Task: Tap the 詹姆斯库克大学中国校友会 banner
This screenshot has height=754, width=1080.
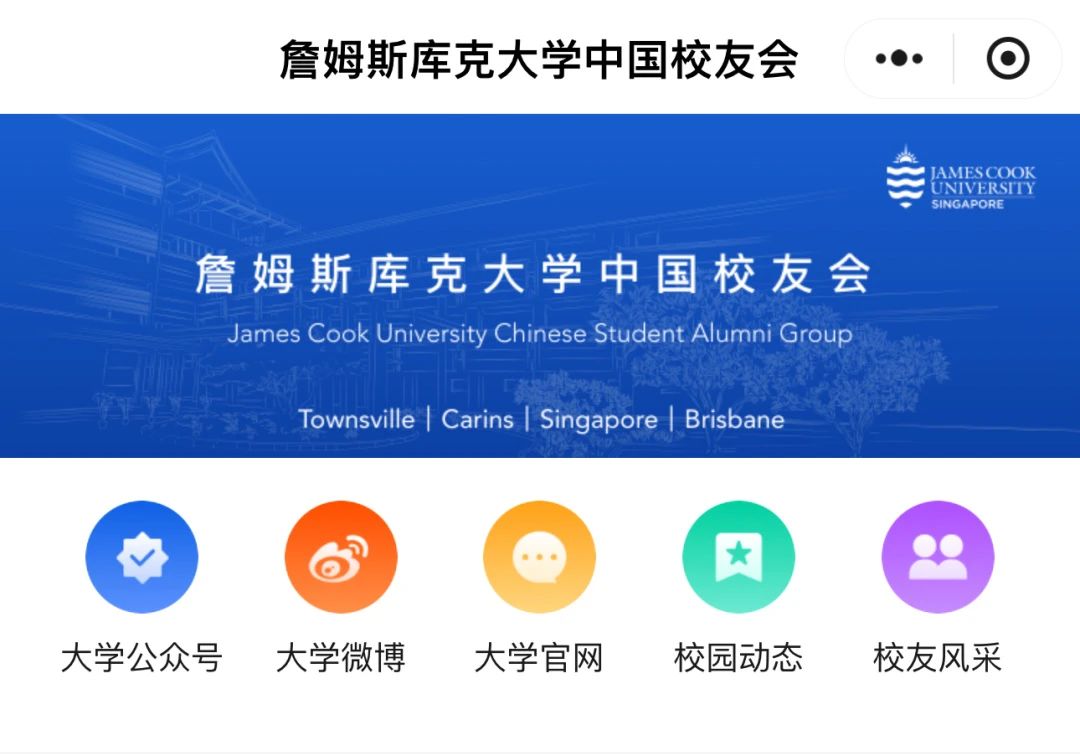Action: pos(540,286)
